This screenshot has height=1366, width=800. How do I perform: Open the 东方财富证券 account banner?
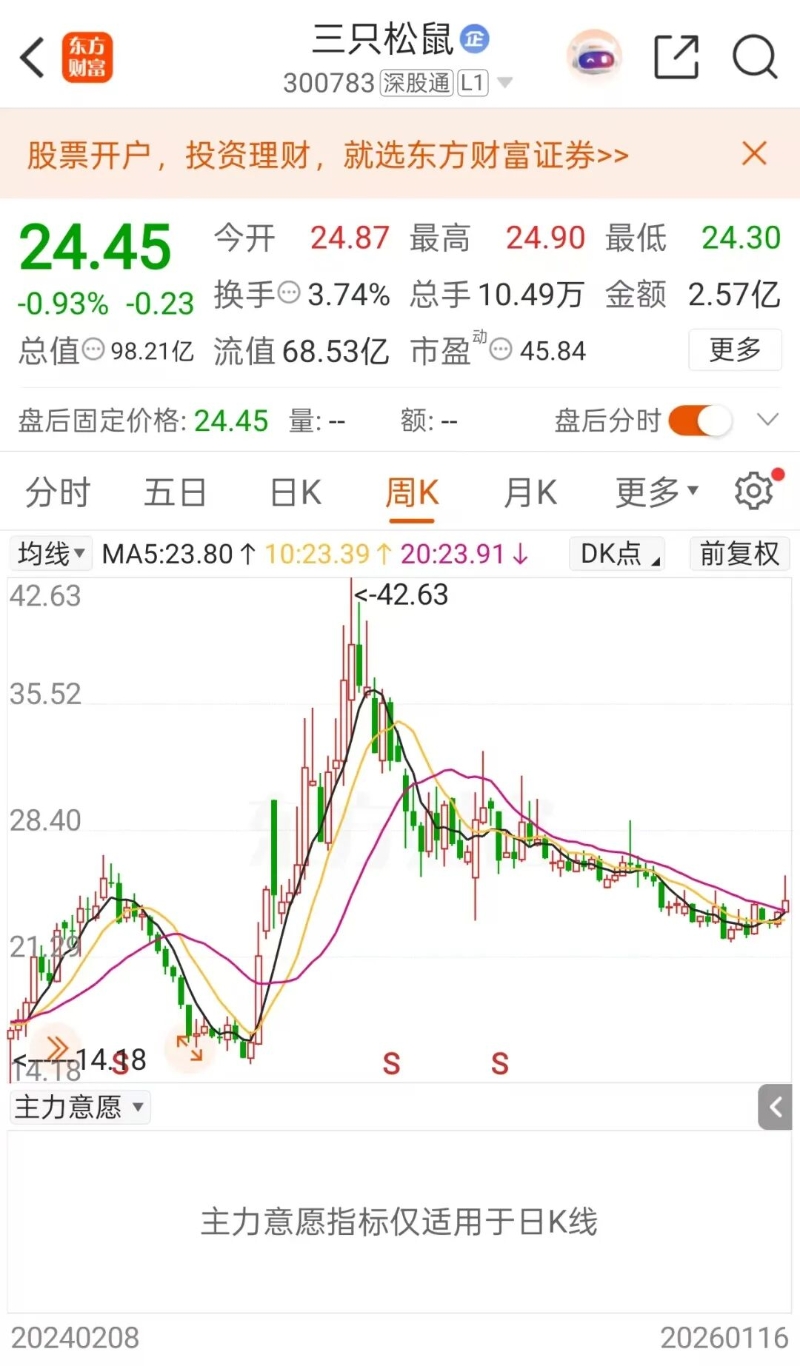(328, 155)
